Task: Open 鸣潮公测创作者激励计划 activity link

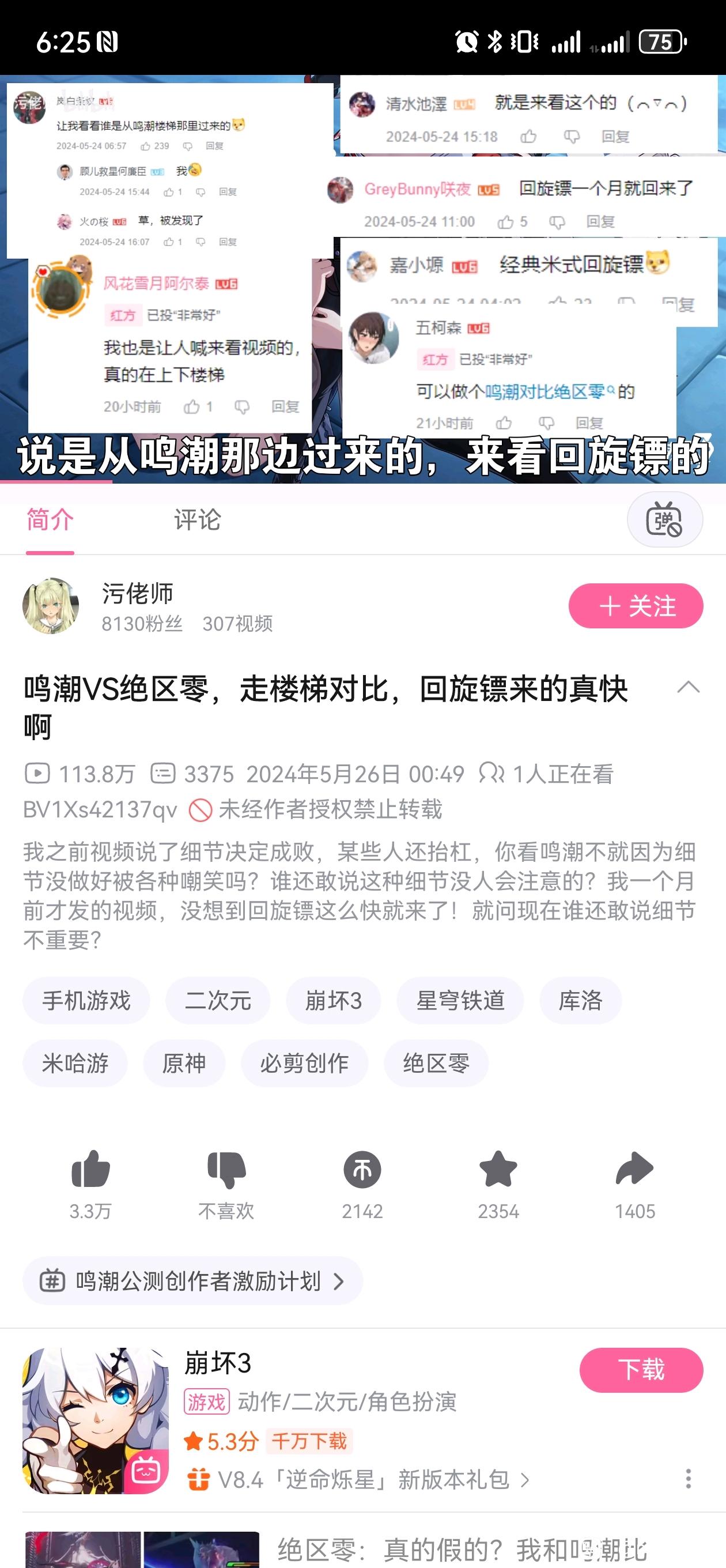Action: point(193,1281)
